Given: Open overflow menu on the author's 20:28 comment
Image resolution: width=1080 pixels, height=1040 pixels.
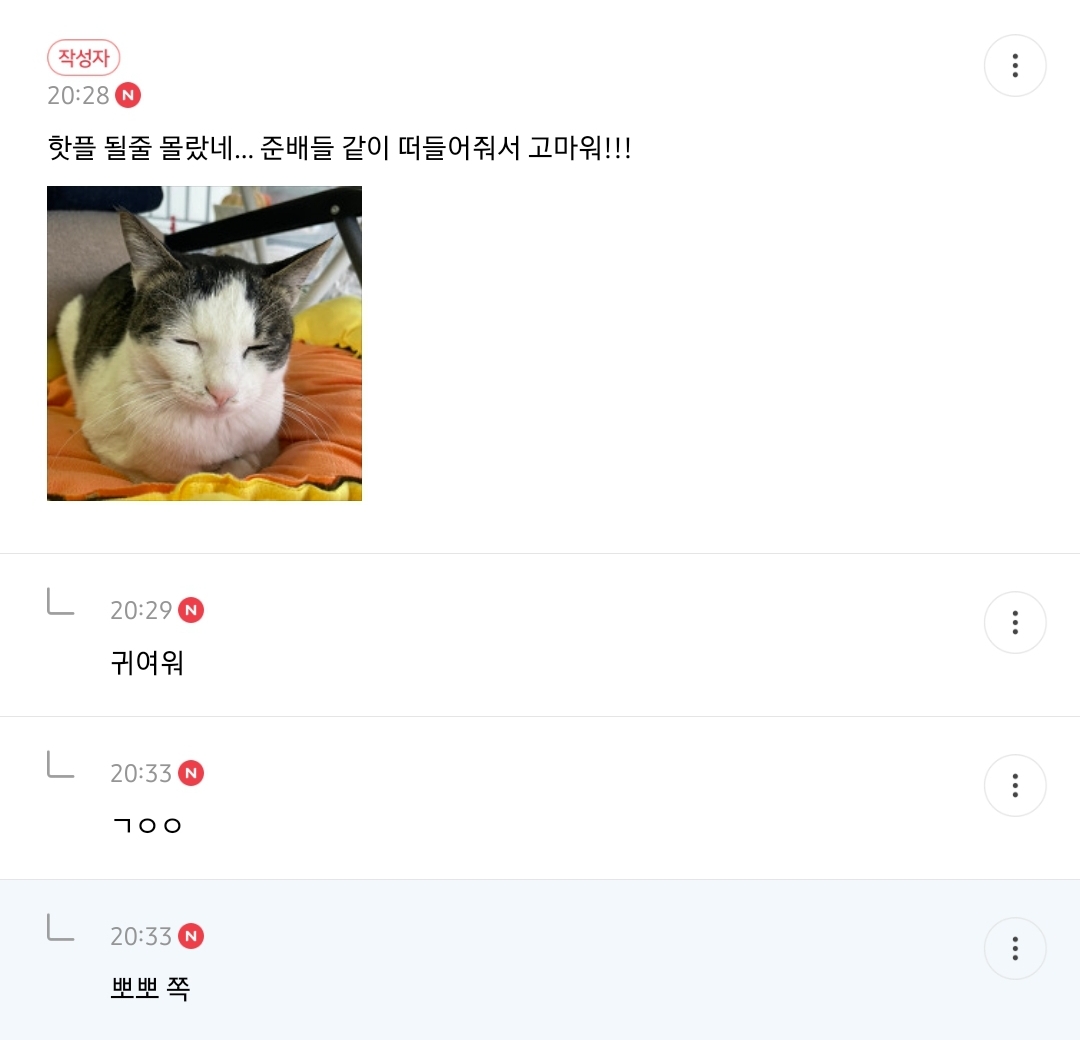Looking at the screenshot, I should (x=1015, y=66).
